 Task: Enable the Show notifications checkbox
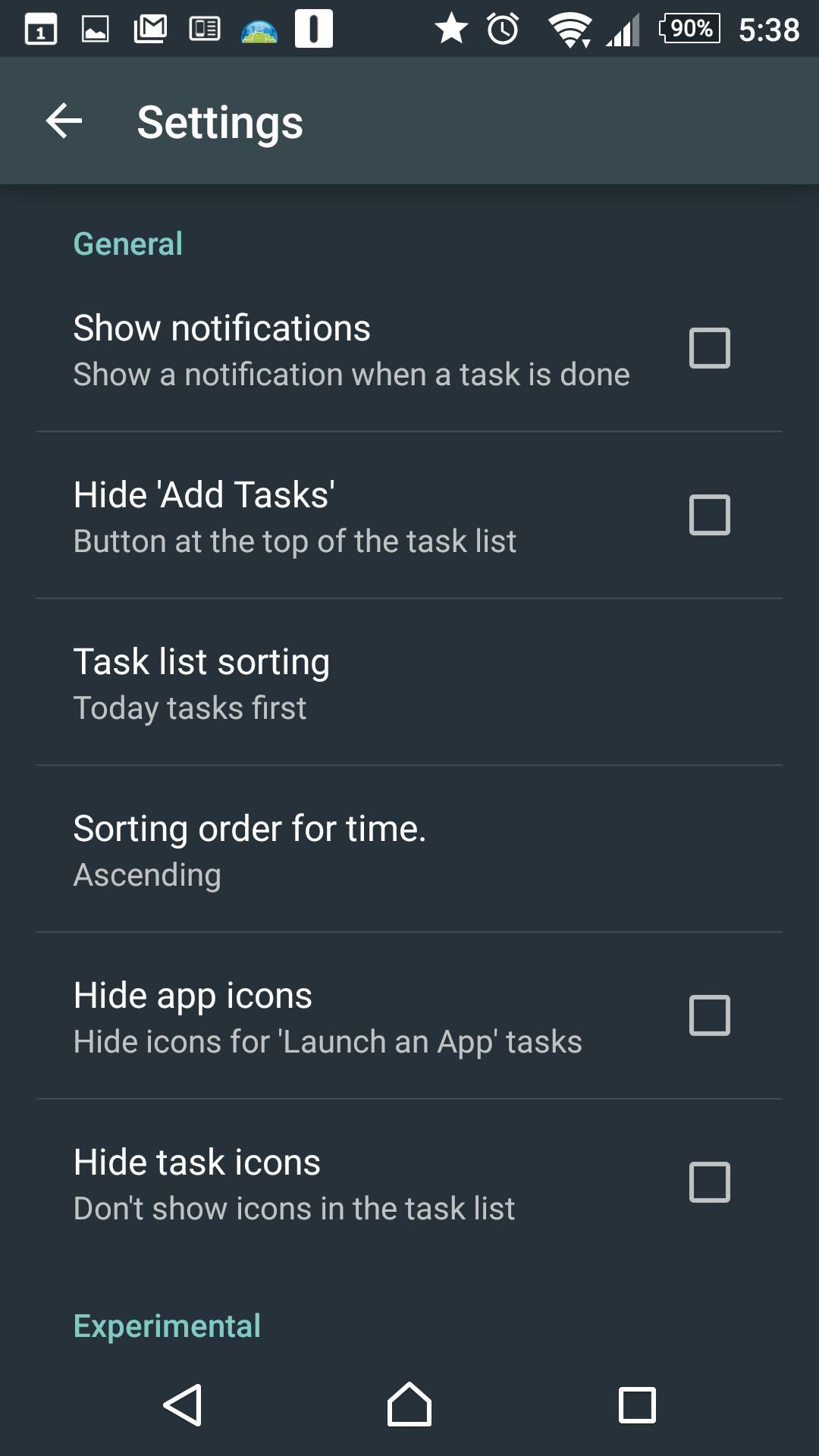click(x=709, y=348)
